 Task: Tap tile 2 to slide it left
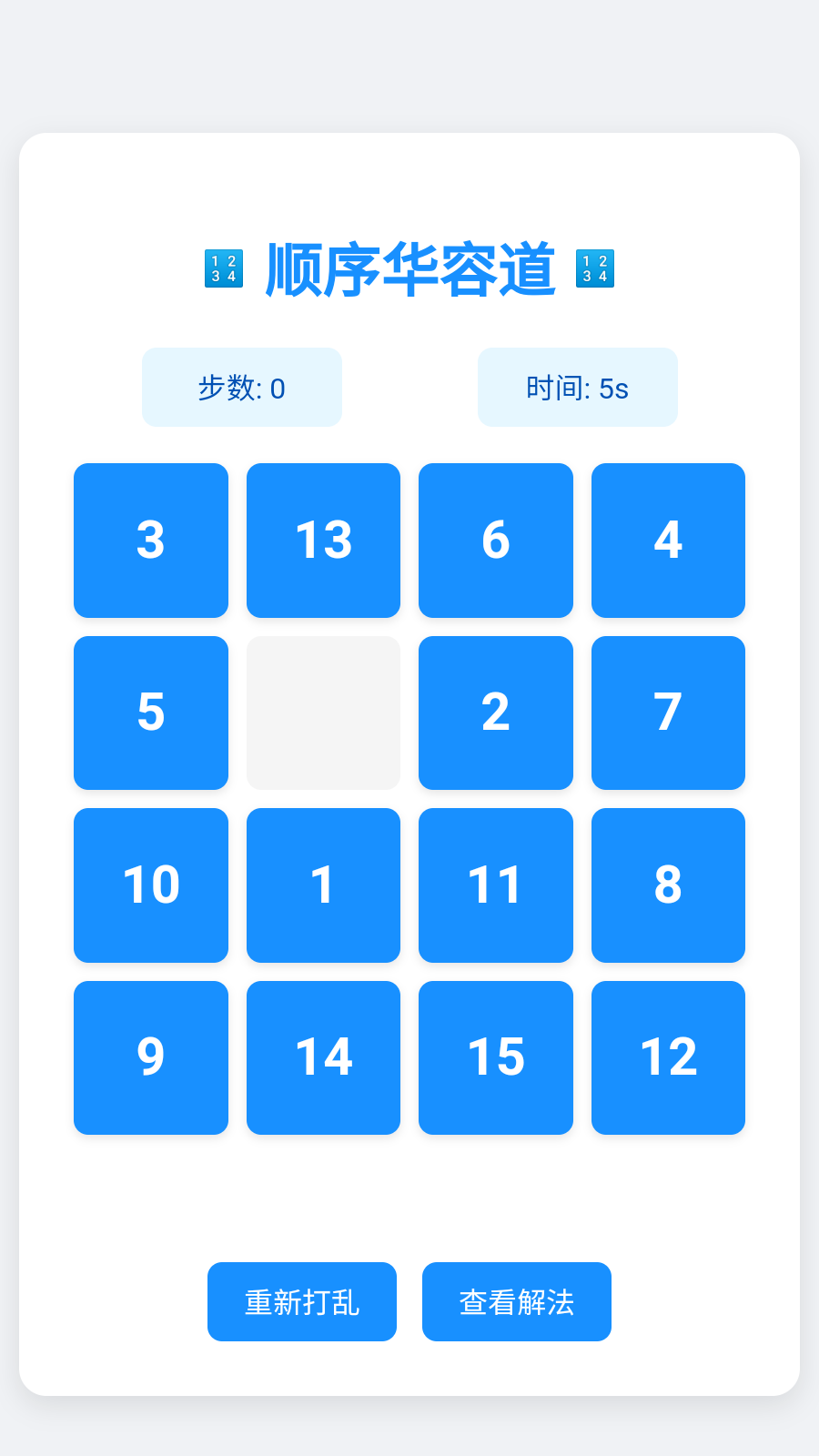496,713
